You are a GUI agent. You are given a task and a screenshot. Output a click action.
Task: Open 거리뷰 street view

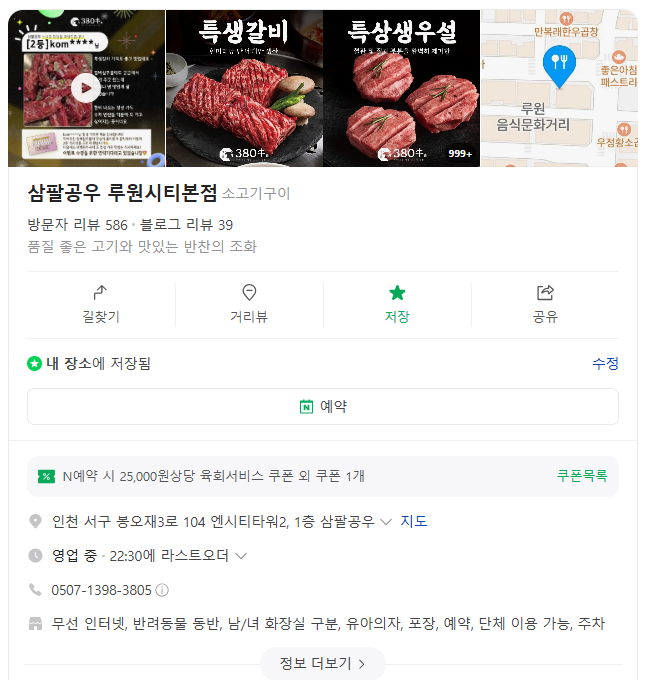click(x=249, y=304)
